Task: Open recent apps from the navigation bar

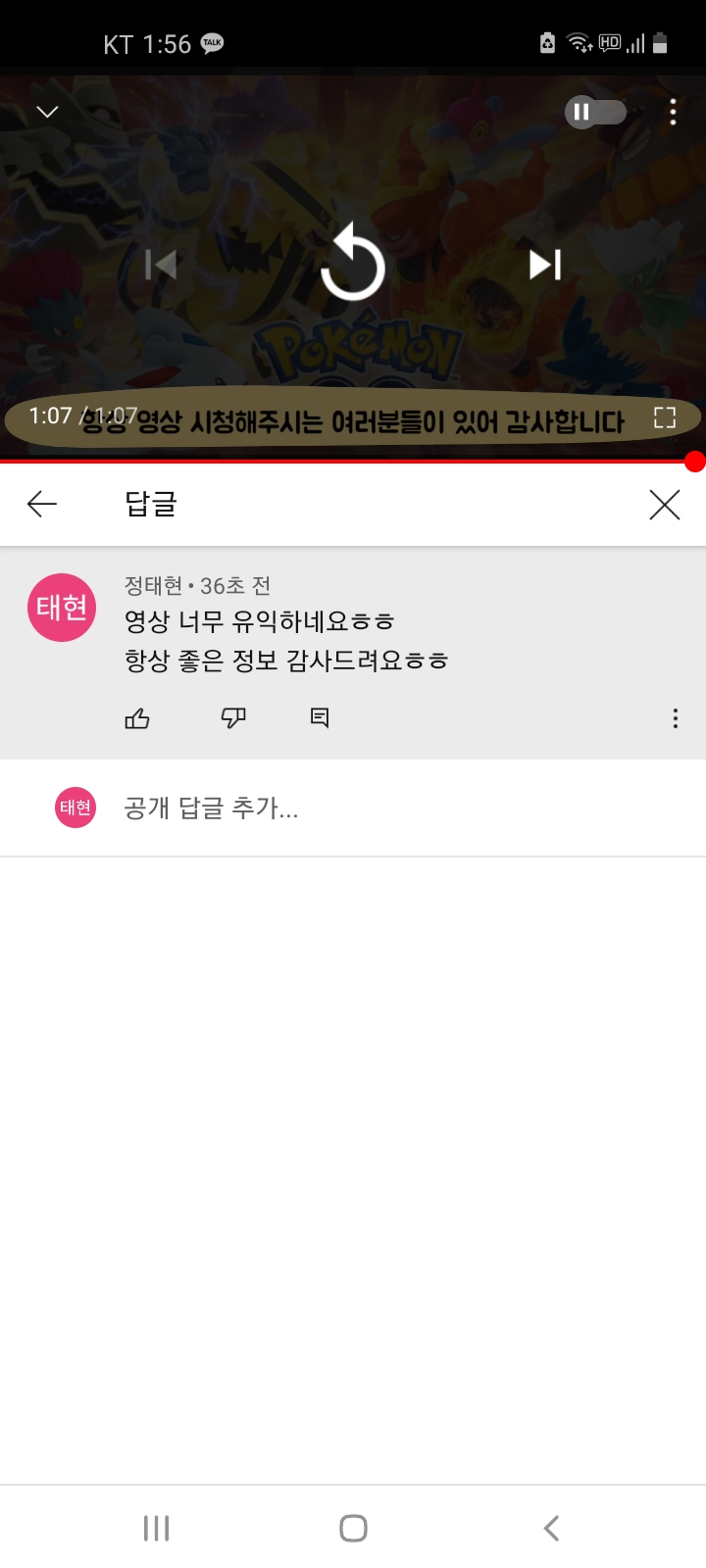Action: coord(157,1528)
